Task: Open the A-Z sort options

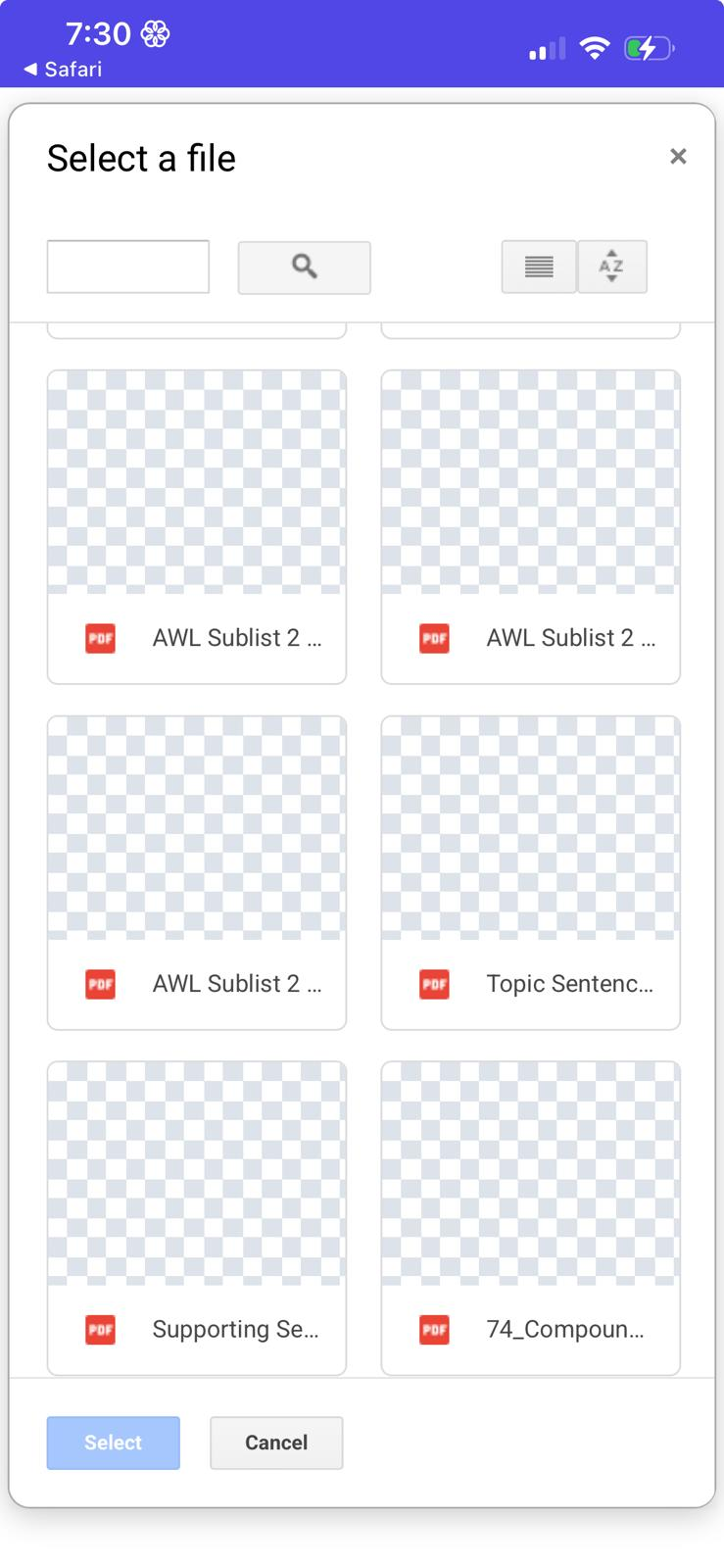Action: (612, 267)
